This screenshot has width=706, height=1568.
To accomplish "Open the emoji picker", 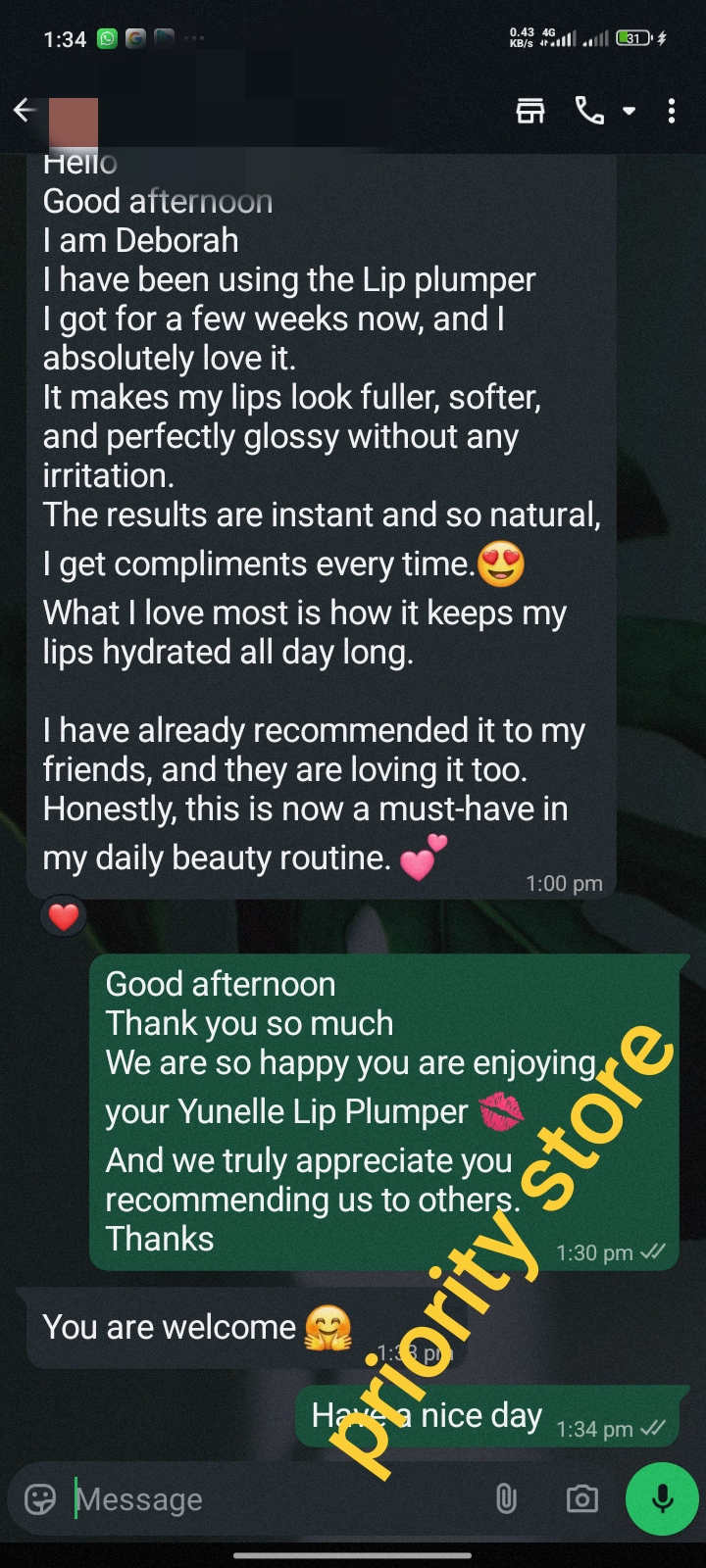I will (x=40, y=1498).
